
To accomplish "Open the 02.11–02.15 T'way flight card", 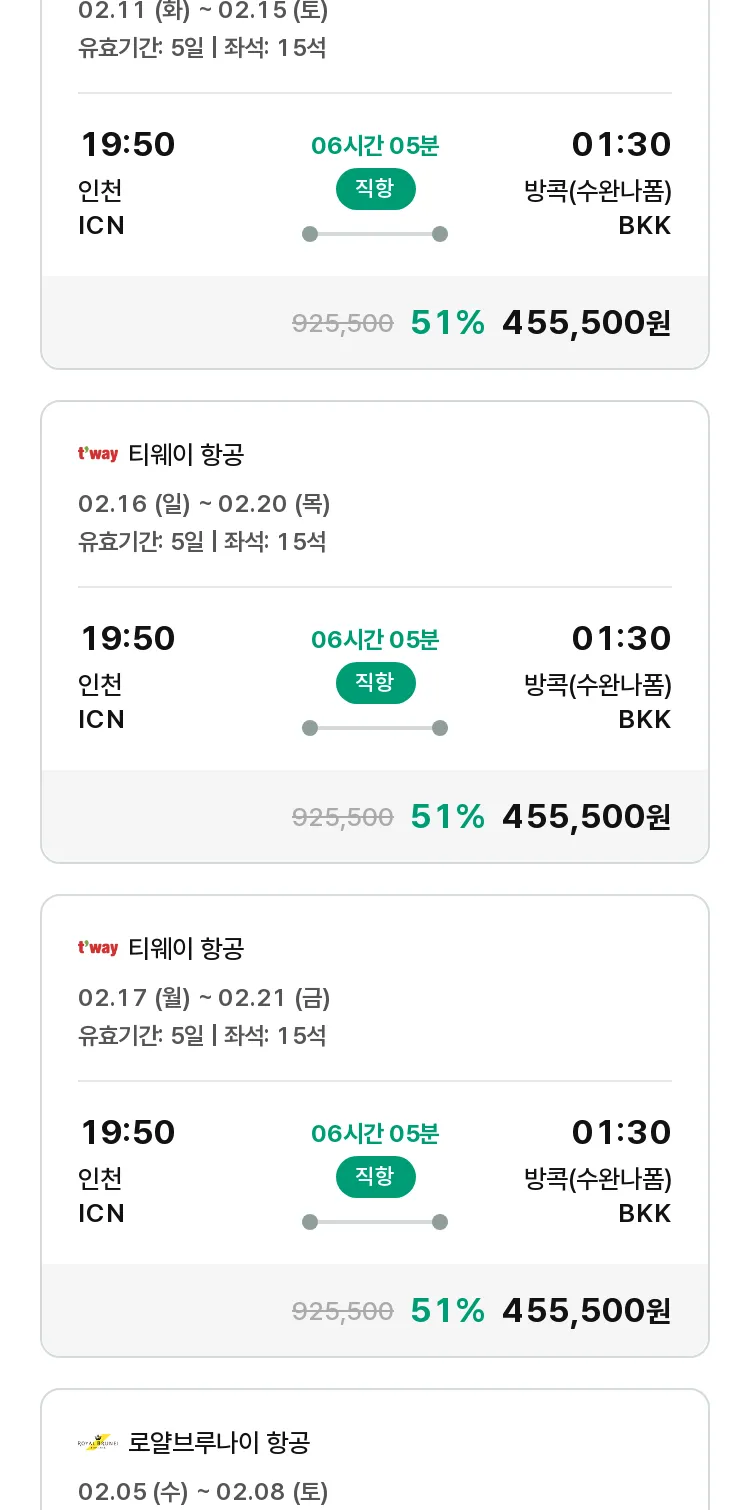I will tap(375, 185).
